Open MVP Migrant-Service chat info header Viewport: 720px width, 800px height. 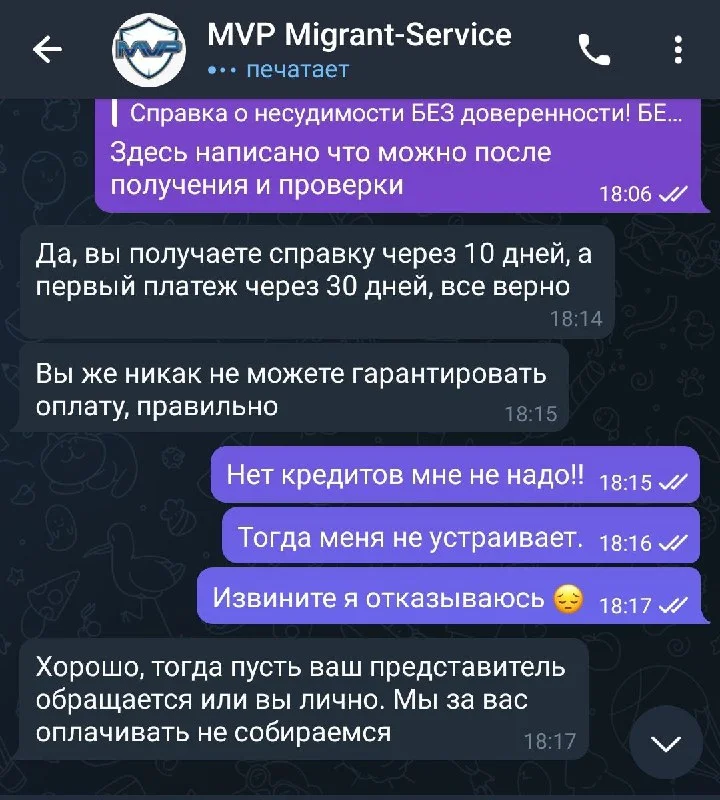(x=359, y=49)
